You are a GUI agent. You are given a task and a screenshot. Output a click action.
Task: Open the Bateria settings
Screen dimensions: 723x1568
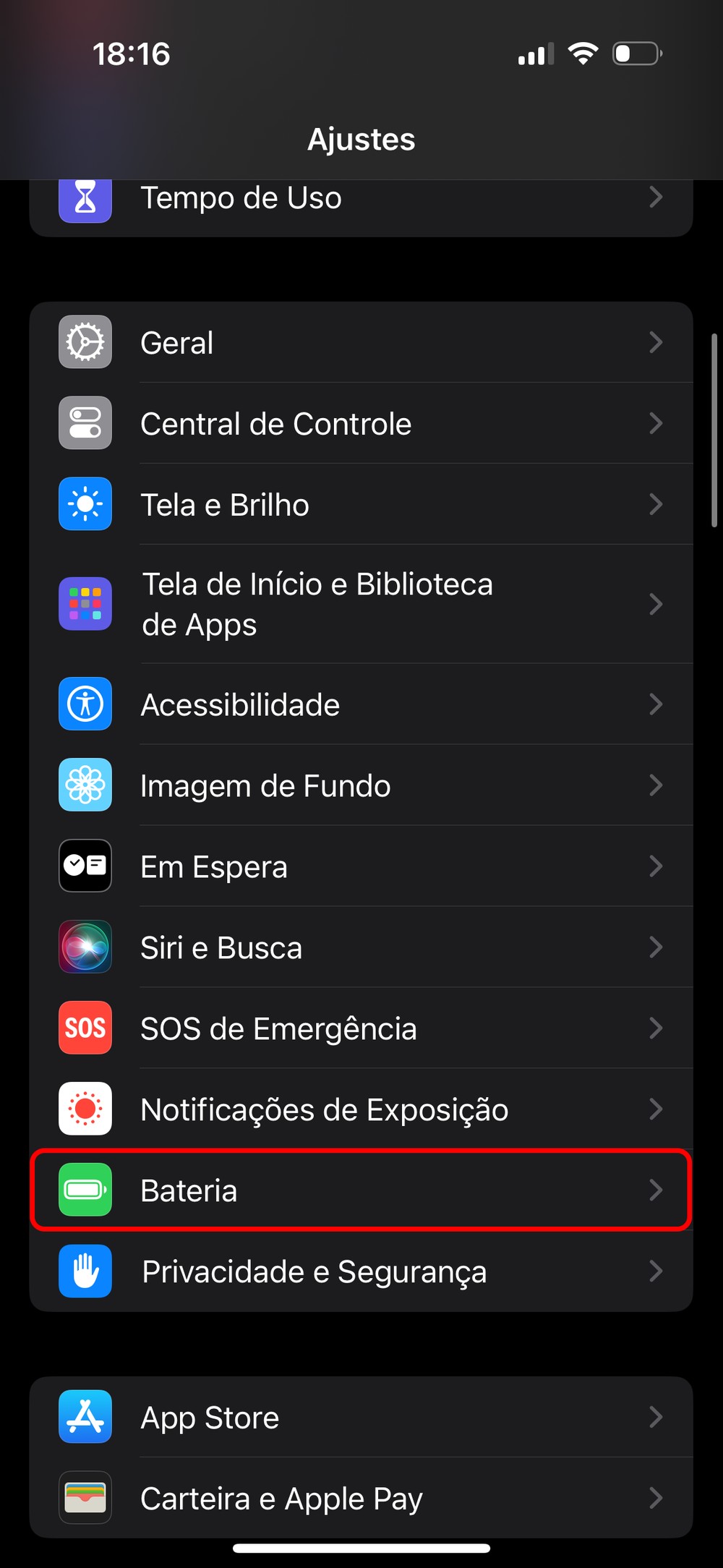[361, 1190]
